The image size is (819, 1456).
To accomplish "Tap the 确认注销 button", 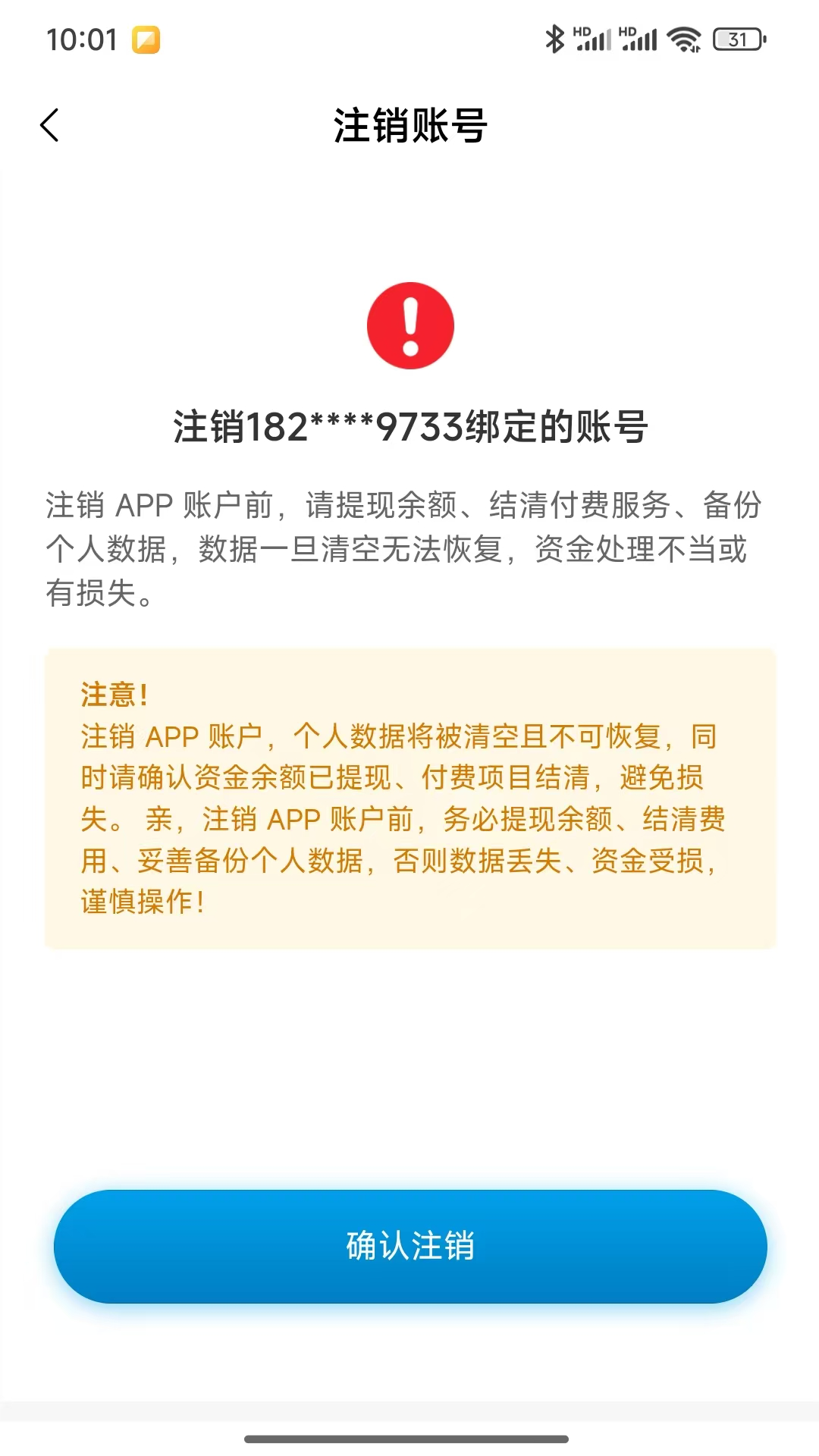I will [409, 1246].
